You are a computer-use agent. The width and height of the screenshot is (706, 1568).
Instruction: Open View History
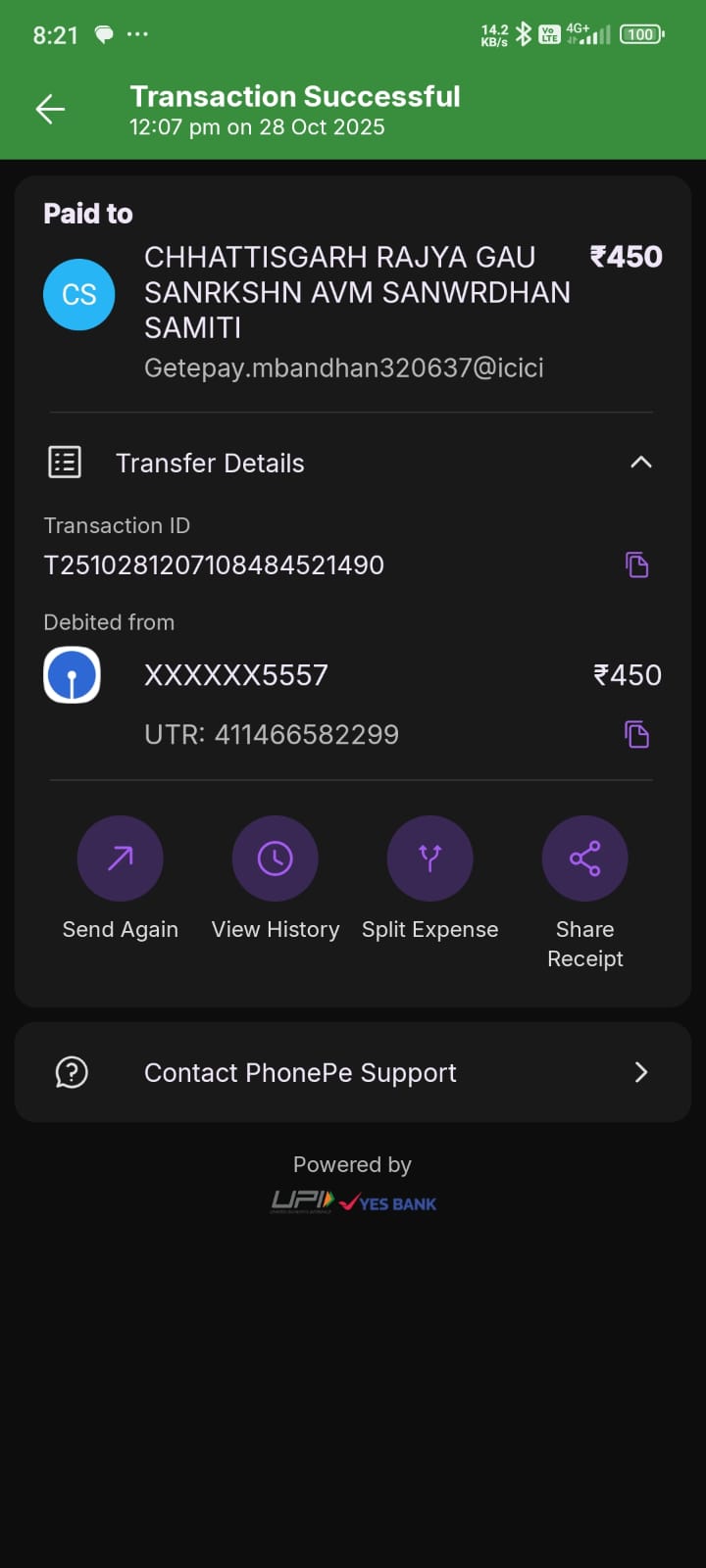pyautogui.click(x=276, y=859)
